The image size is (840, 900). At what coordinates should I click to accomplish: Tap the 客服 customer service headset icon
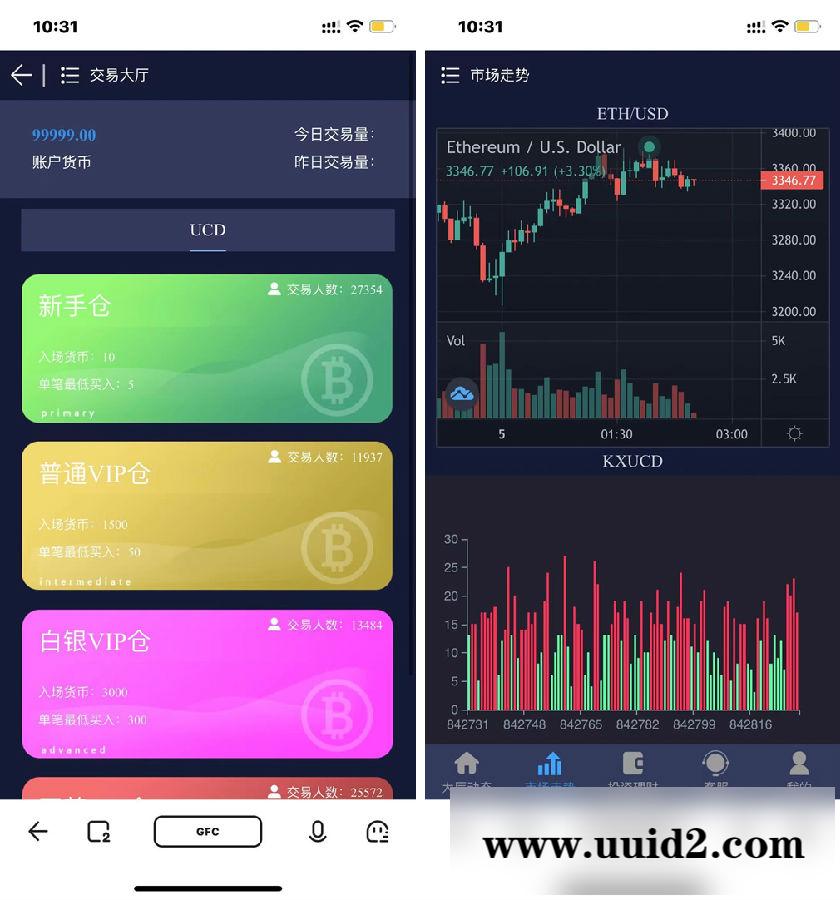pyautogui.click(x=715, y=763)
